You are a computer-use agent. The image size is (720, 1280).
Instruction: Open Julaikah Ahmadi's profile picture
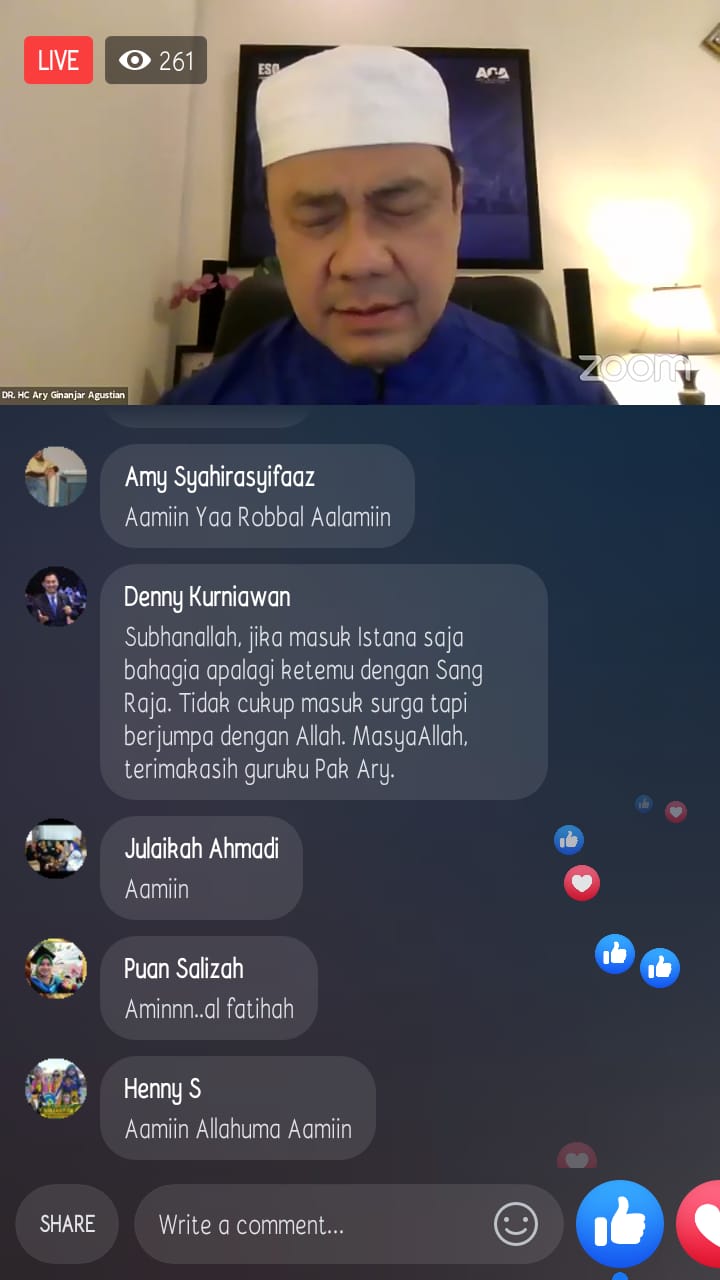[x=56, y=849]
